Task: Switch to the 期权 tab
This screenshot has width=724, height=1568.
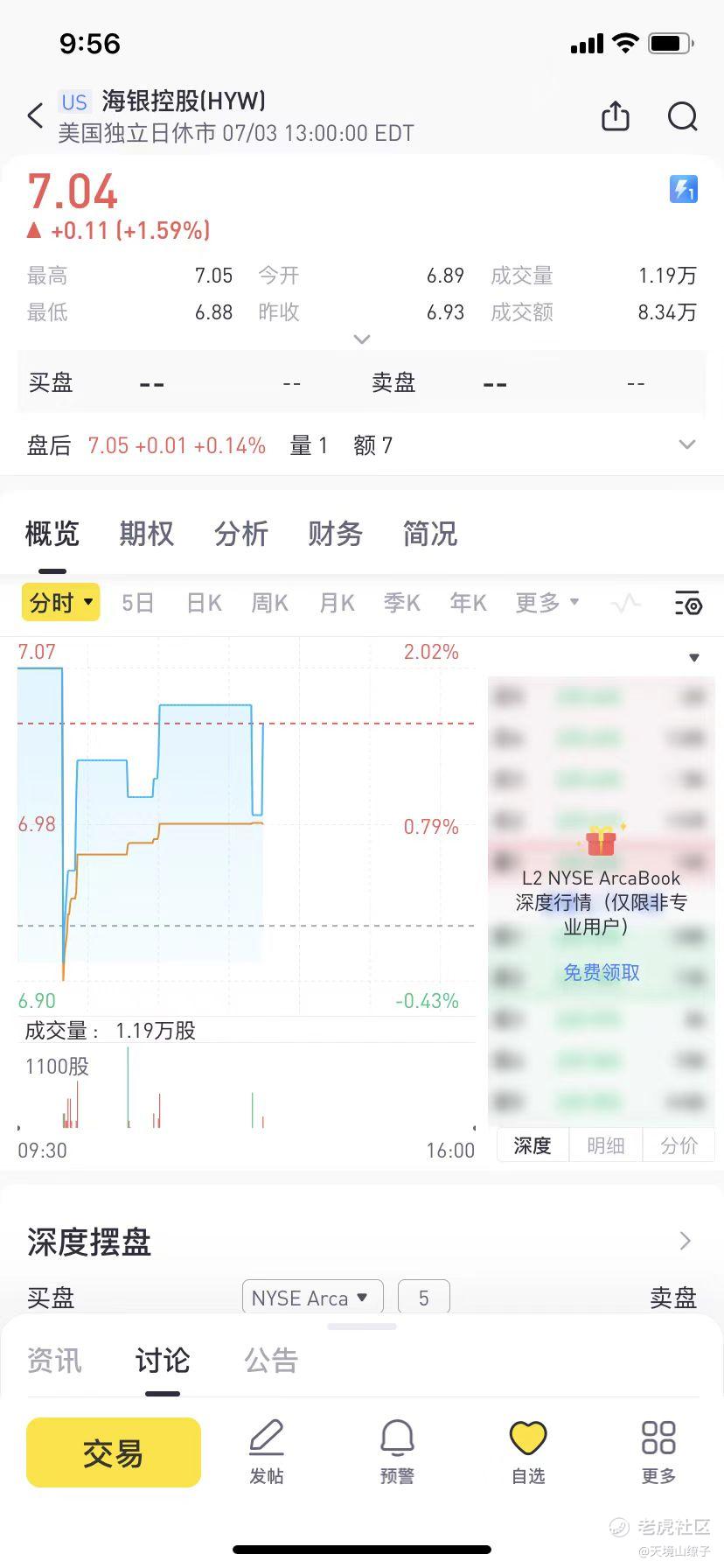Action: pyautogui.click(x=146, y=534)
